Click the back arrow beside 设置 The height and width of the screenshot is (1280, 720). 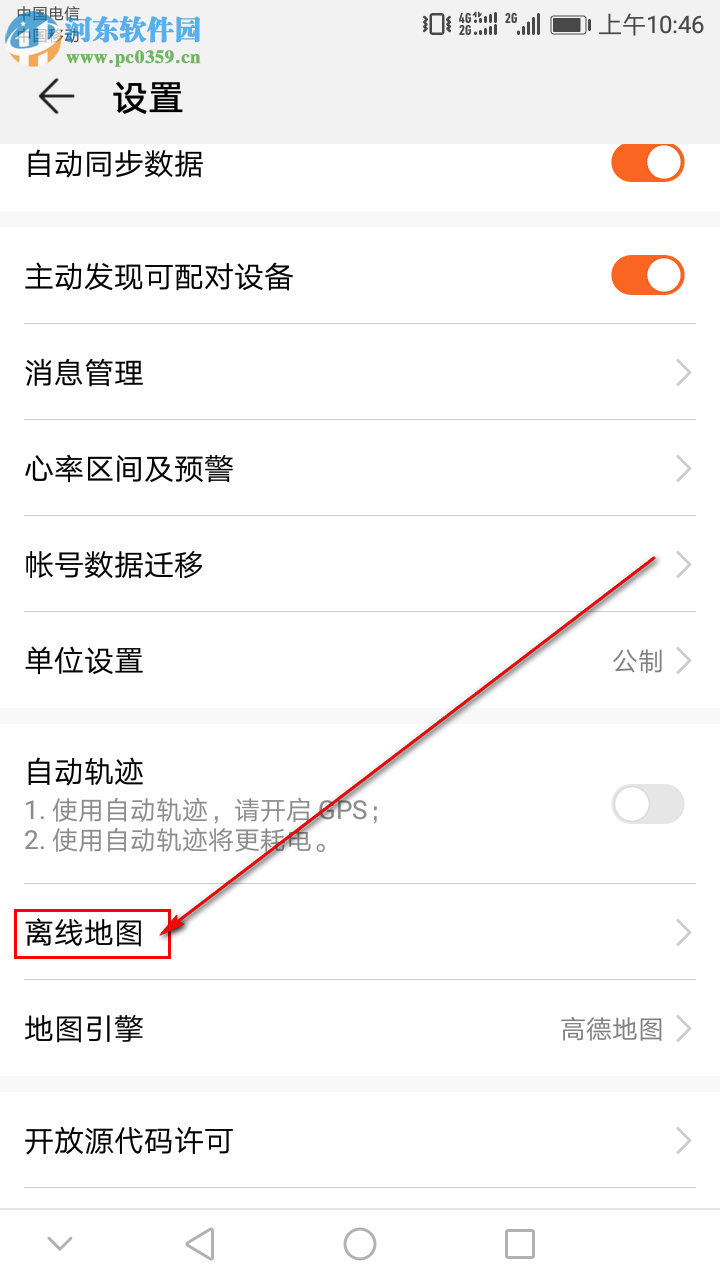pyautogui.click(x=55, y=98)
